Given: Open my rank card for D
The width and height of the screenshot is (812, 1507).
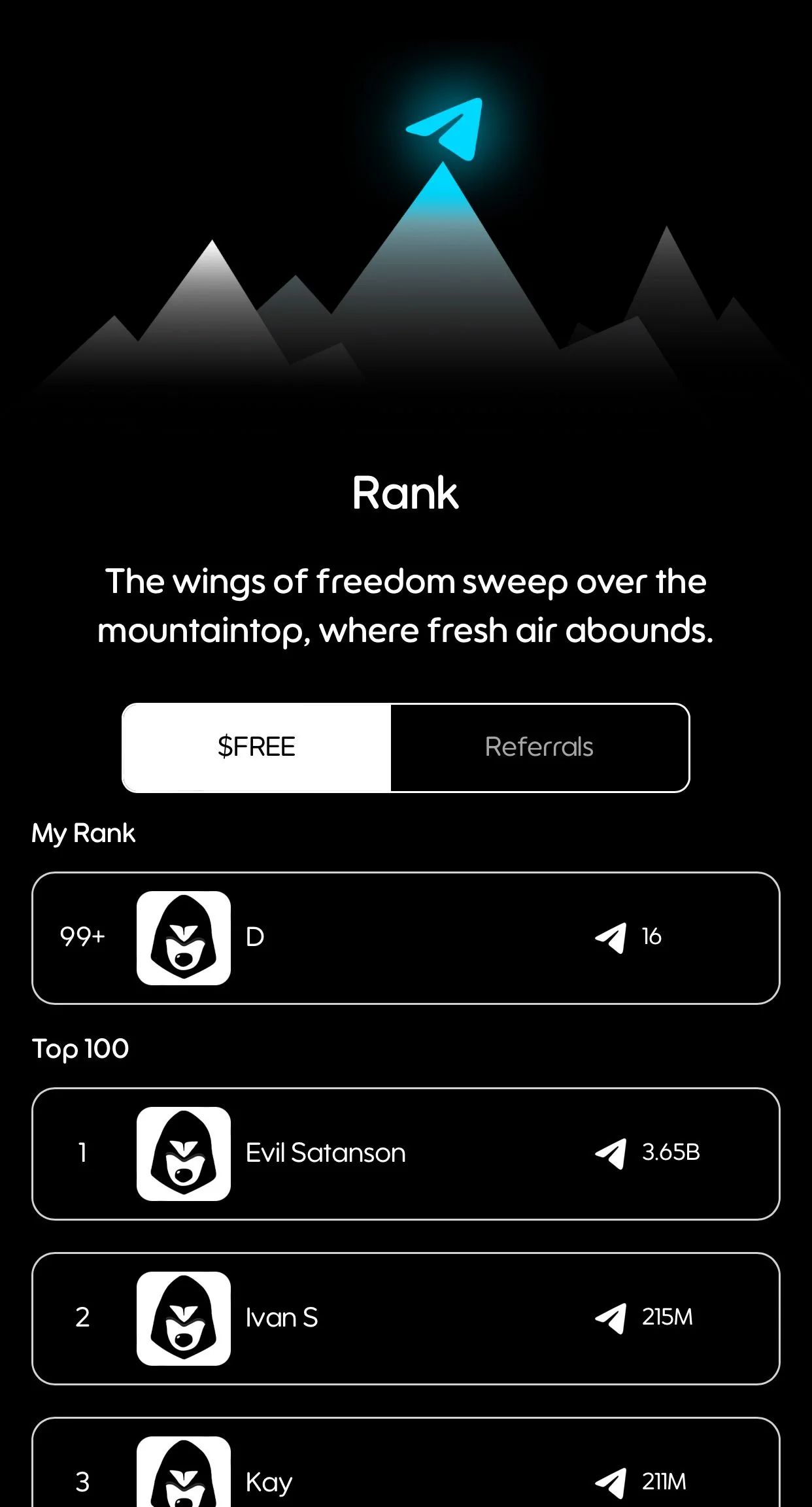Looking at the screenshot, I should pyautogui.click(x=405, y=938).
